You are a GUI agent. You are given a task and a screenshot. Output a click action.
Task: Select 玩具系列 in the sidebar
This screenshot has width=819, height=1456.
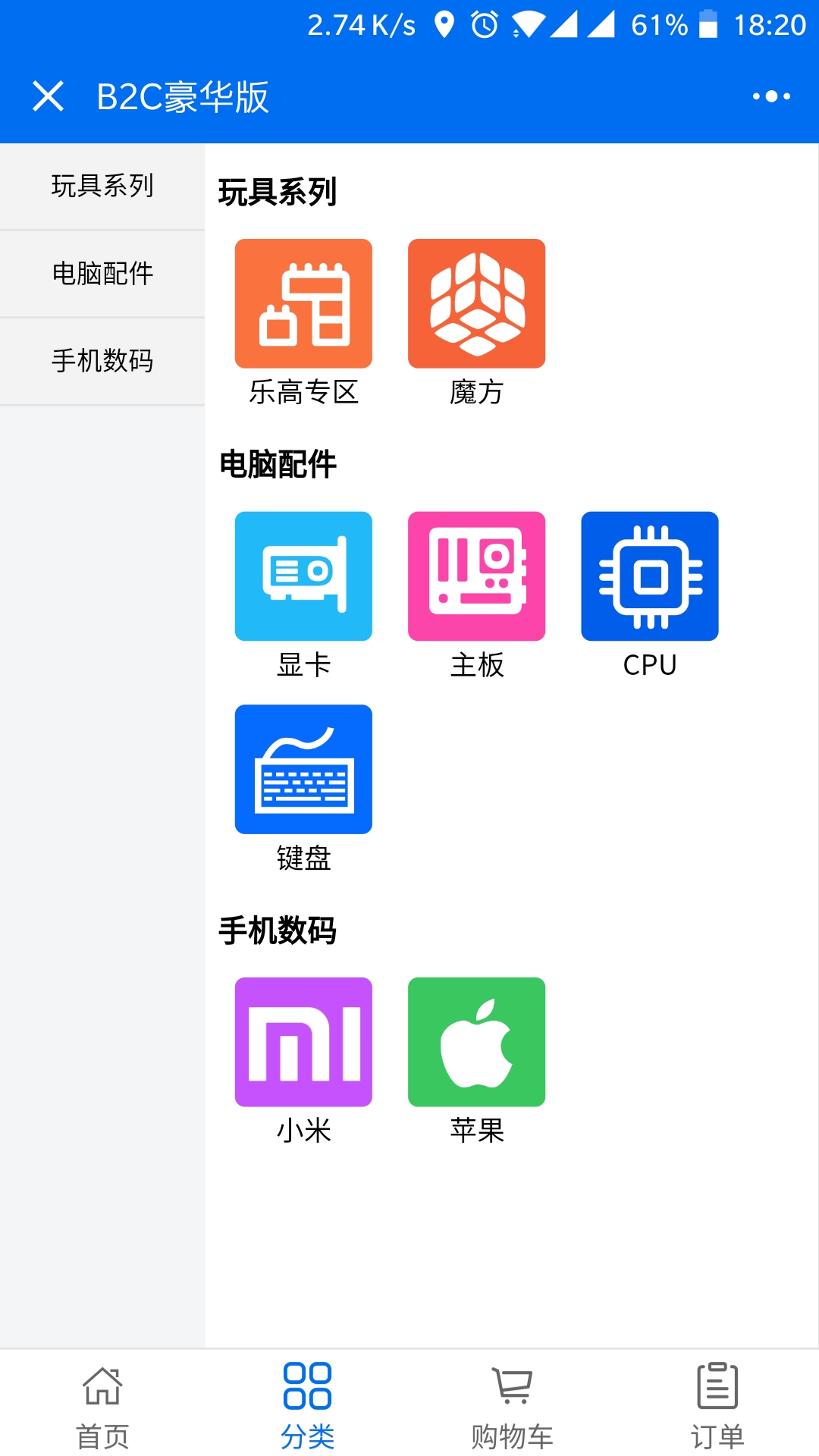coord(102,186)
